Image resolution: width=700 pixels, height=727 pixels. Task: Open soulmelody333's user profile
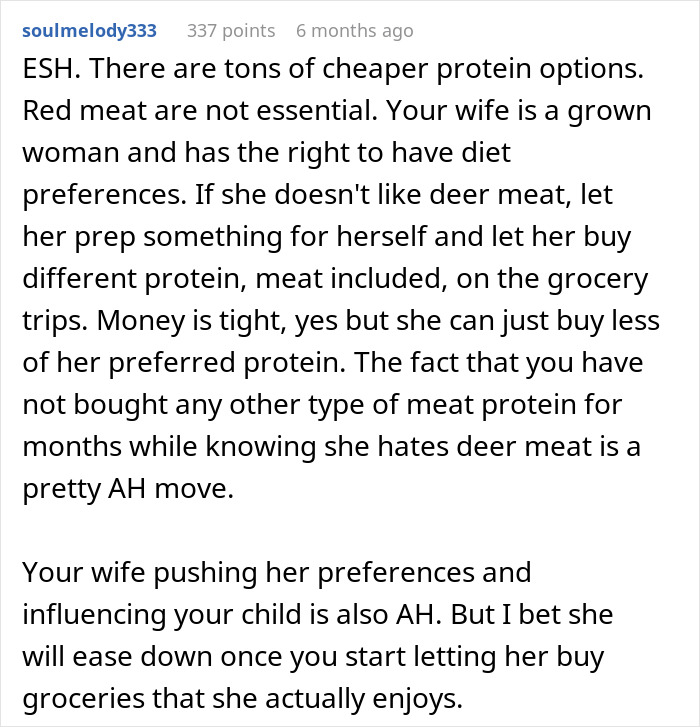(88, 31)
